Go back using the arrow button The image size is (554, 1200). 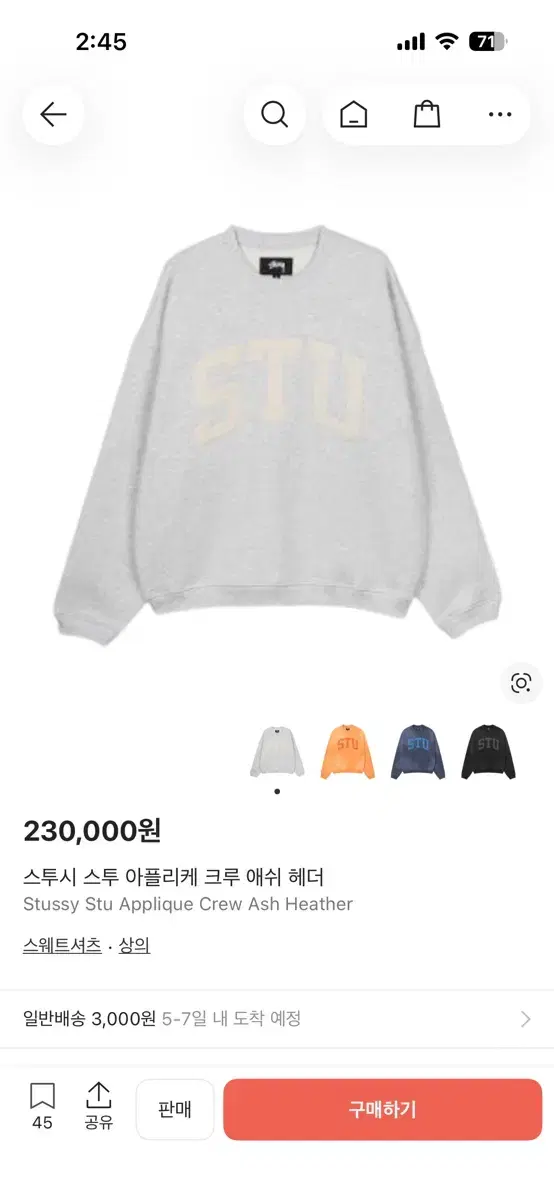pyautogui.click(x=53, y=114)
